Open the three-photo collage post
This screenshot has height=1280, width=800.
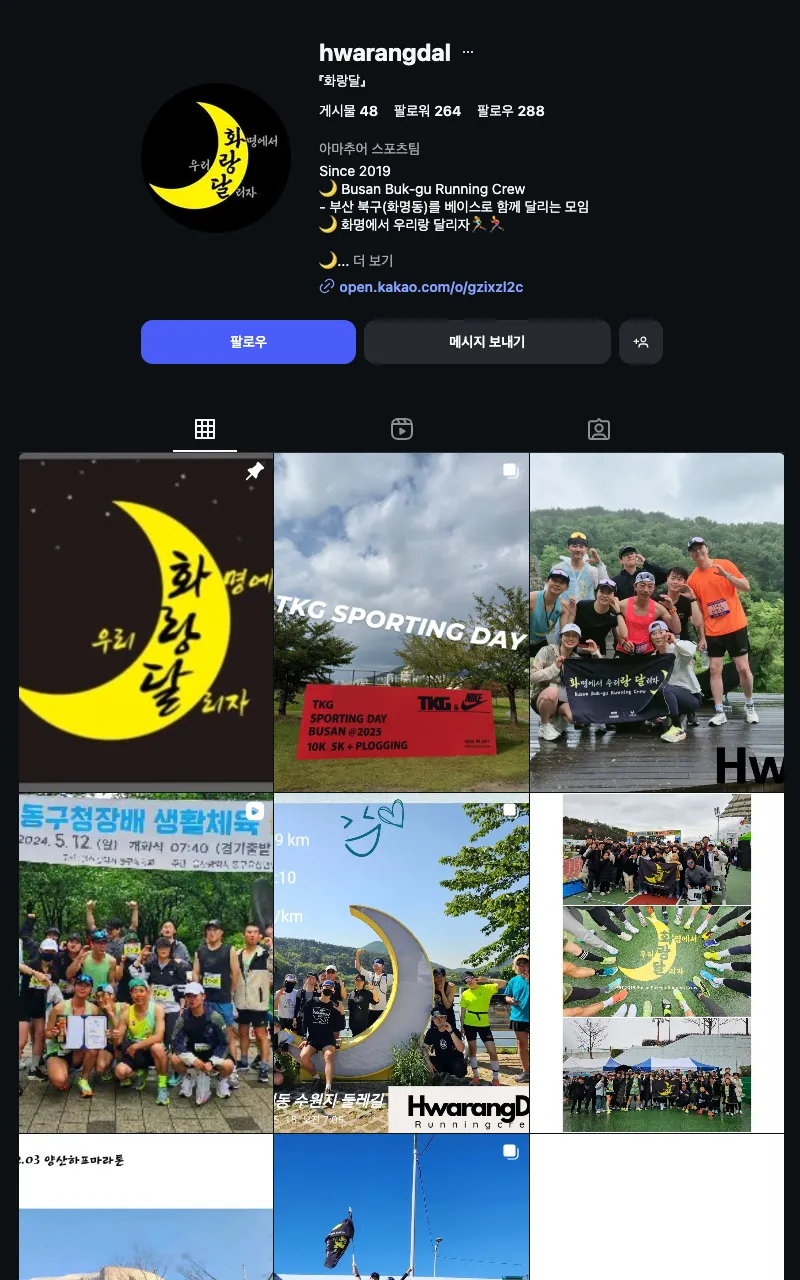tap(656, 963)
